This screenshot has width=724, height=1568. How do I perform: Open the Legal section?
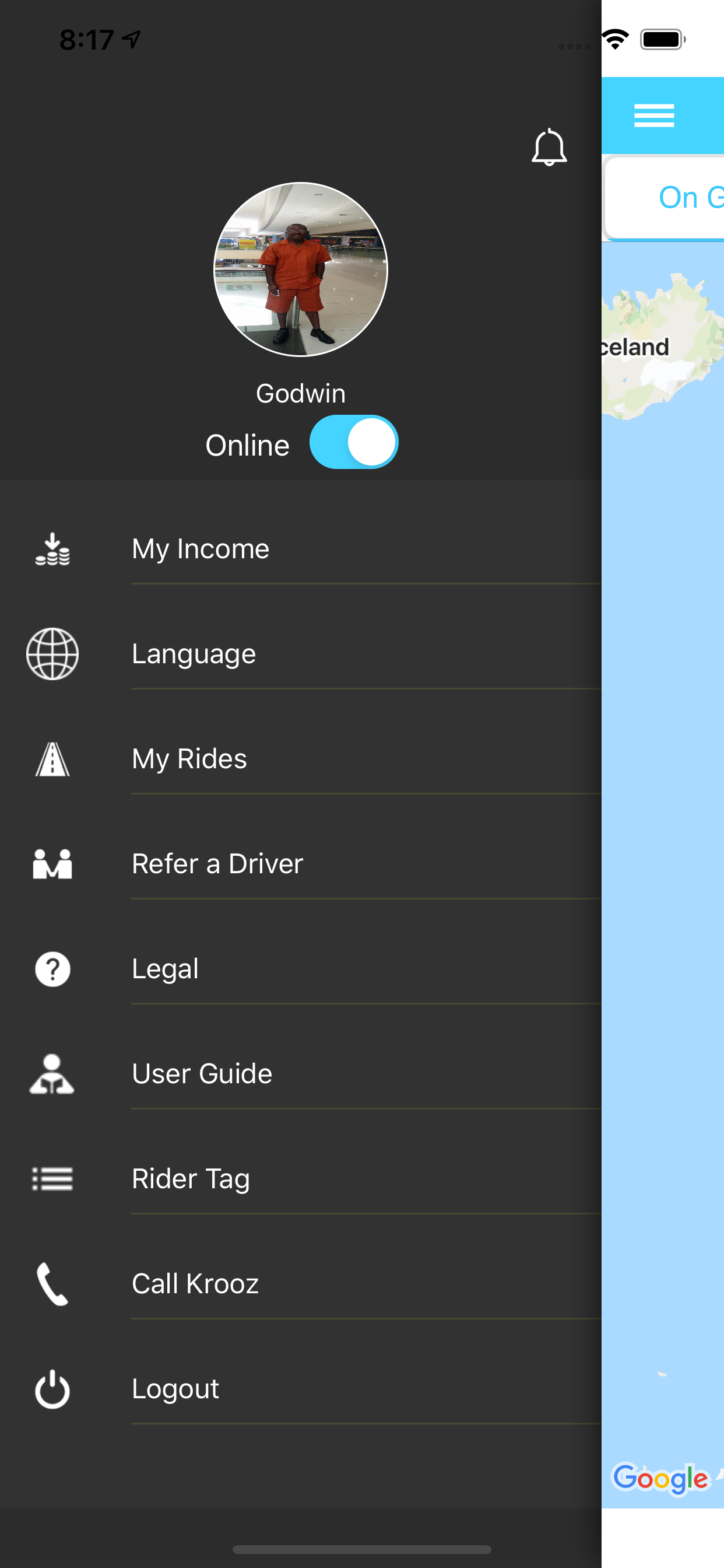point(165,968)
